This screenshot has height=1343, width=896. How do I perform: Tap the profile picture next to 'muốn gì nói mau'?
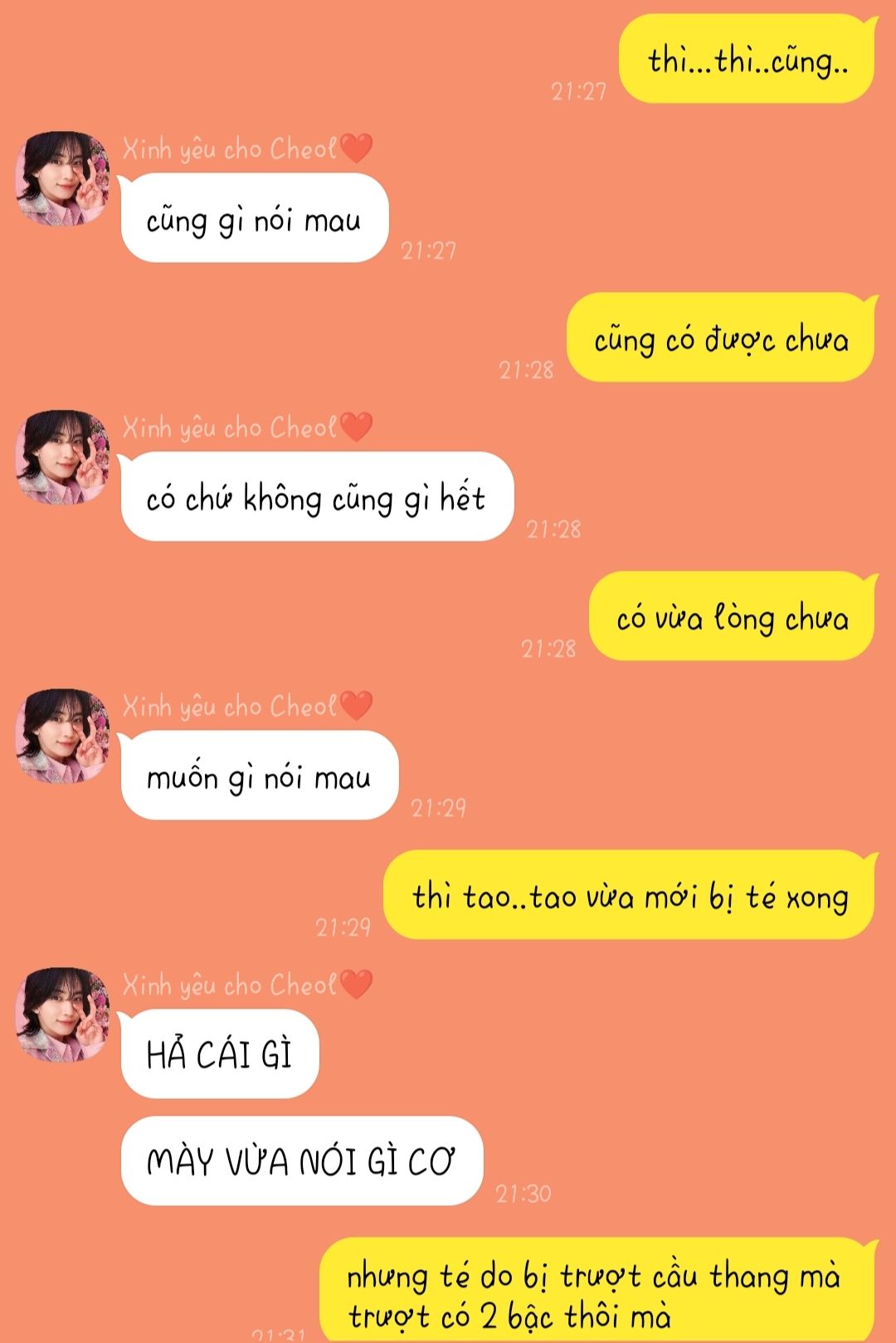(62, 736)
